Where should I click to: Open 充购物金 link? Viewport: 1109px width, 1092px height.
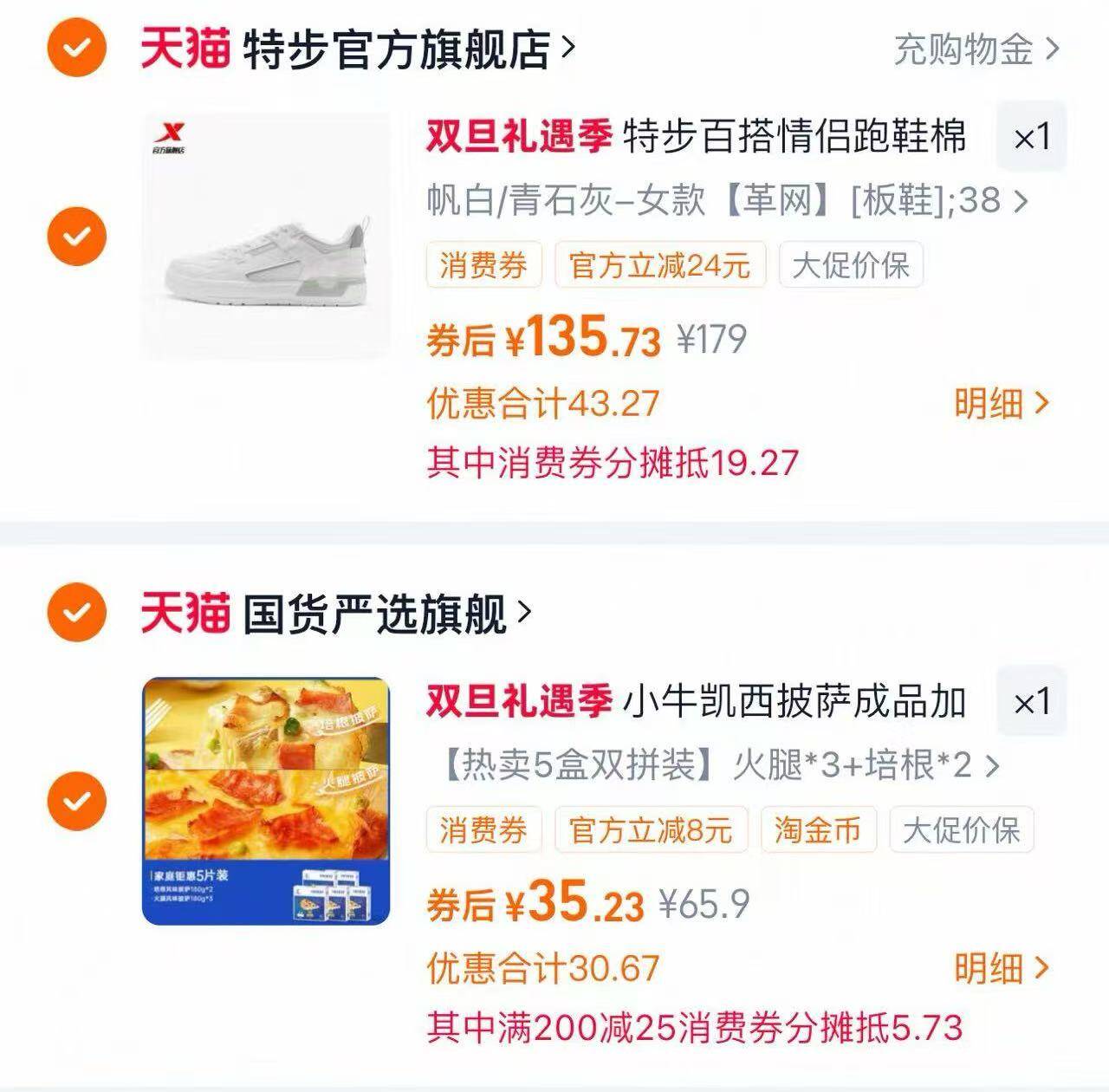976,49
